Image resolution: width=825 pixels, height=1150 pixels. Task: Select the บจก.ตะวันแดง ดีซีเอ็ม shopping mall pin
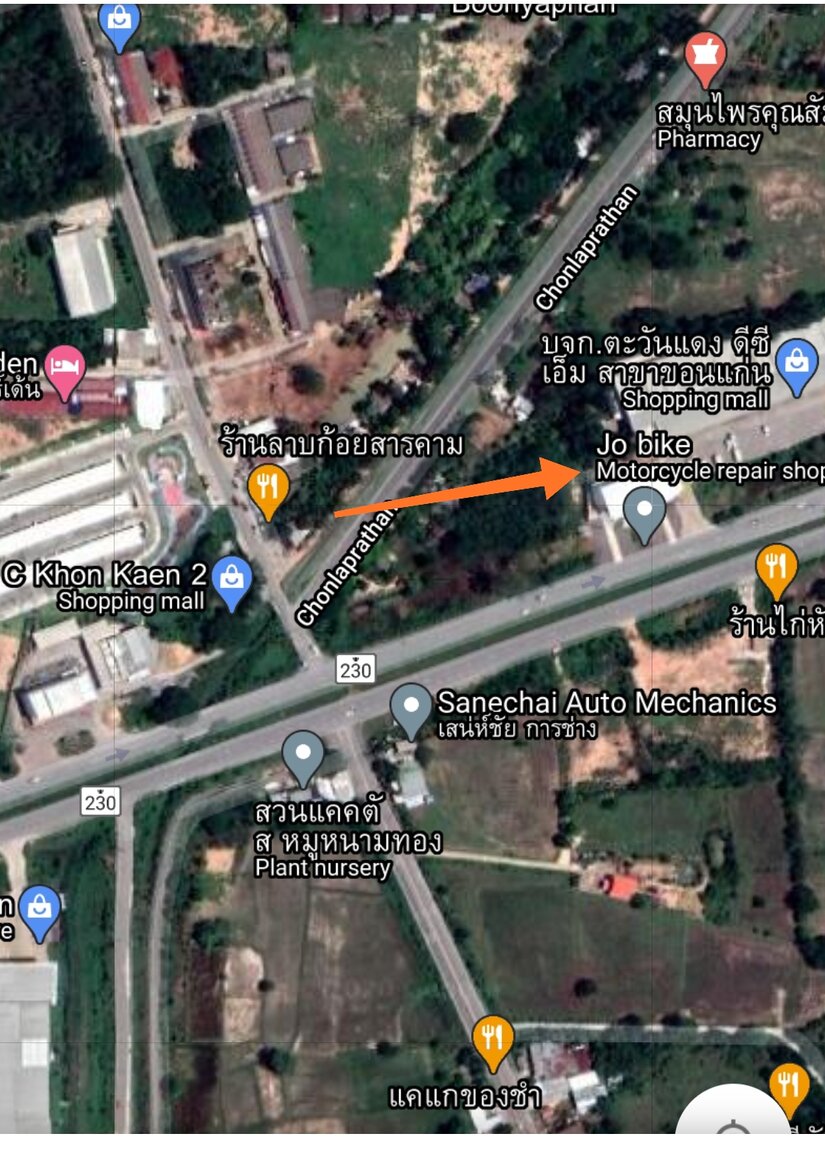(x=796, y=364)
